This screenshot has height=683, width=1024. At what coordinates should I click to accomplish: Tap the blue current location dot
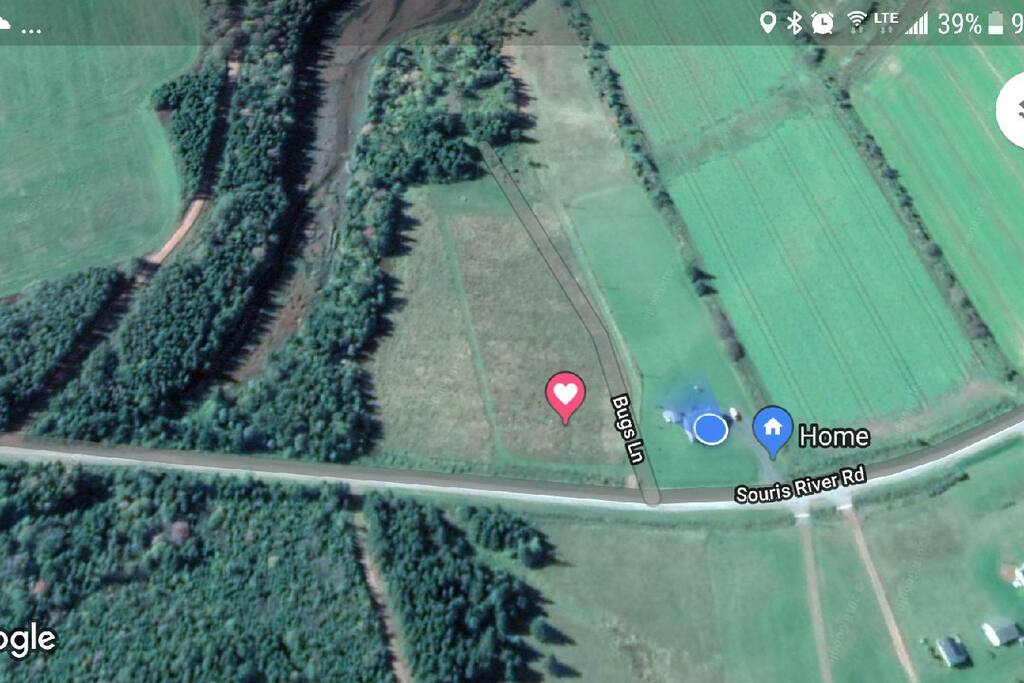tap(710, 428)
